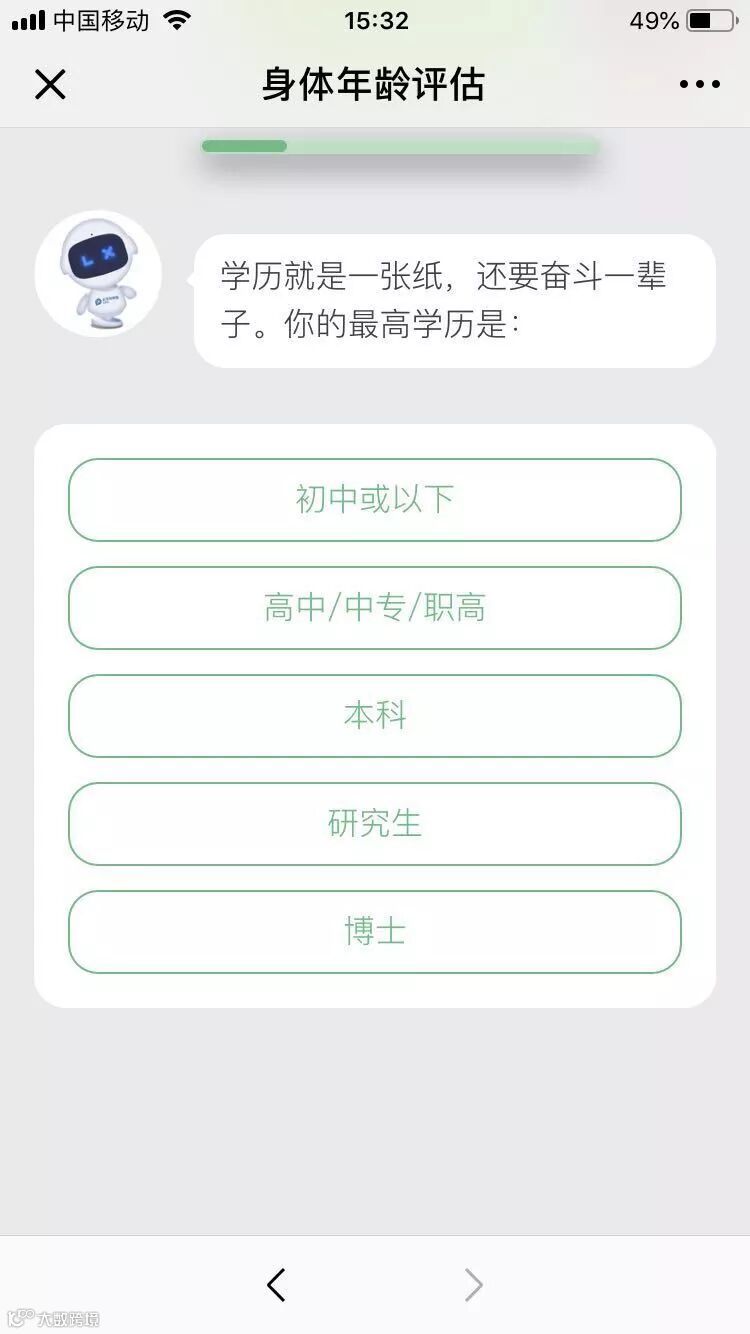The width and height of the screenshot is (750, 1334).
Task: Pick 本科 as your education level
Action: 374,716
